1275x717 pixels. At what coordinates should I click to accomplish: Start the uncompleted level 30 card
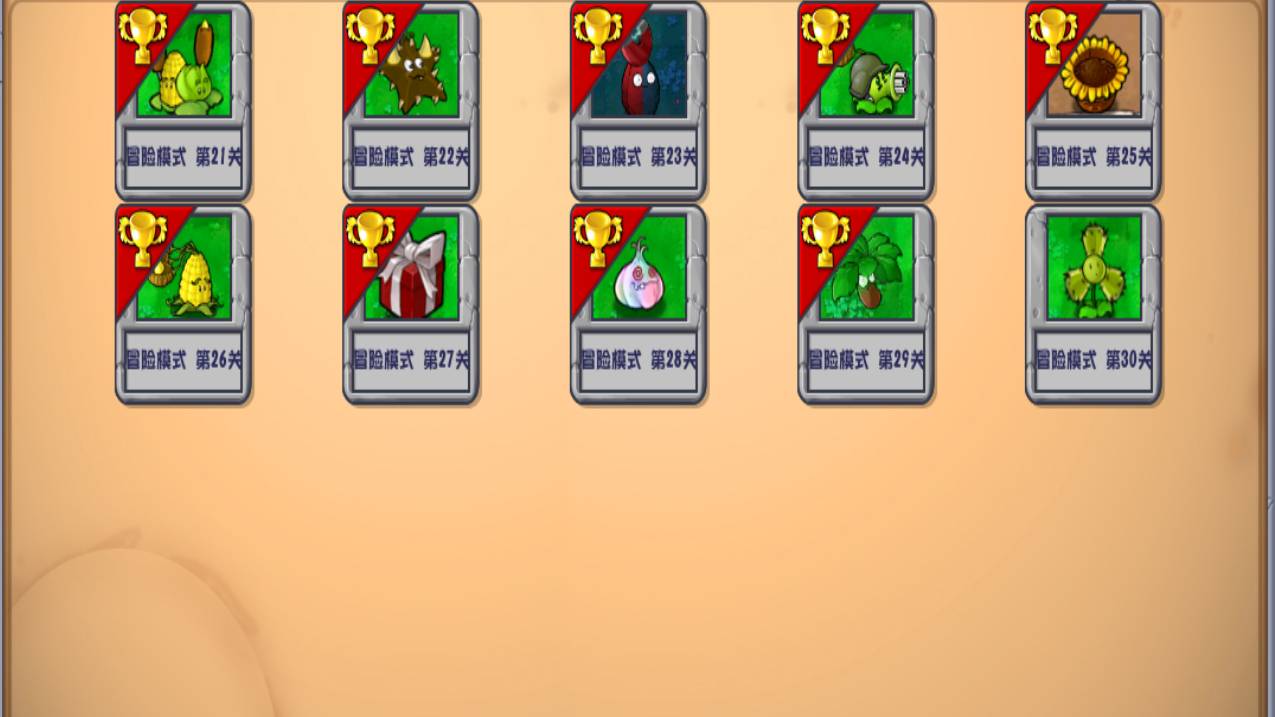[1094, 303]
